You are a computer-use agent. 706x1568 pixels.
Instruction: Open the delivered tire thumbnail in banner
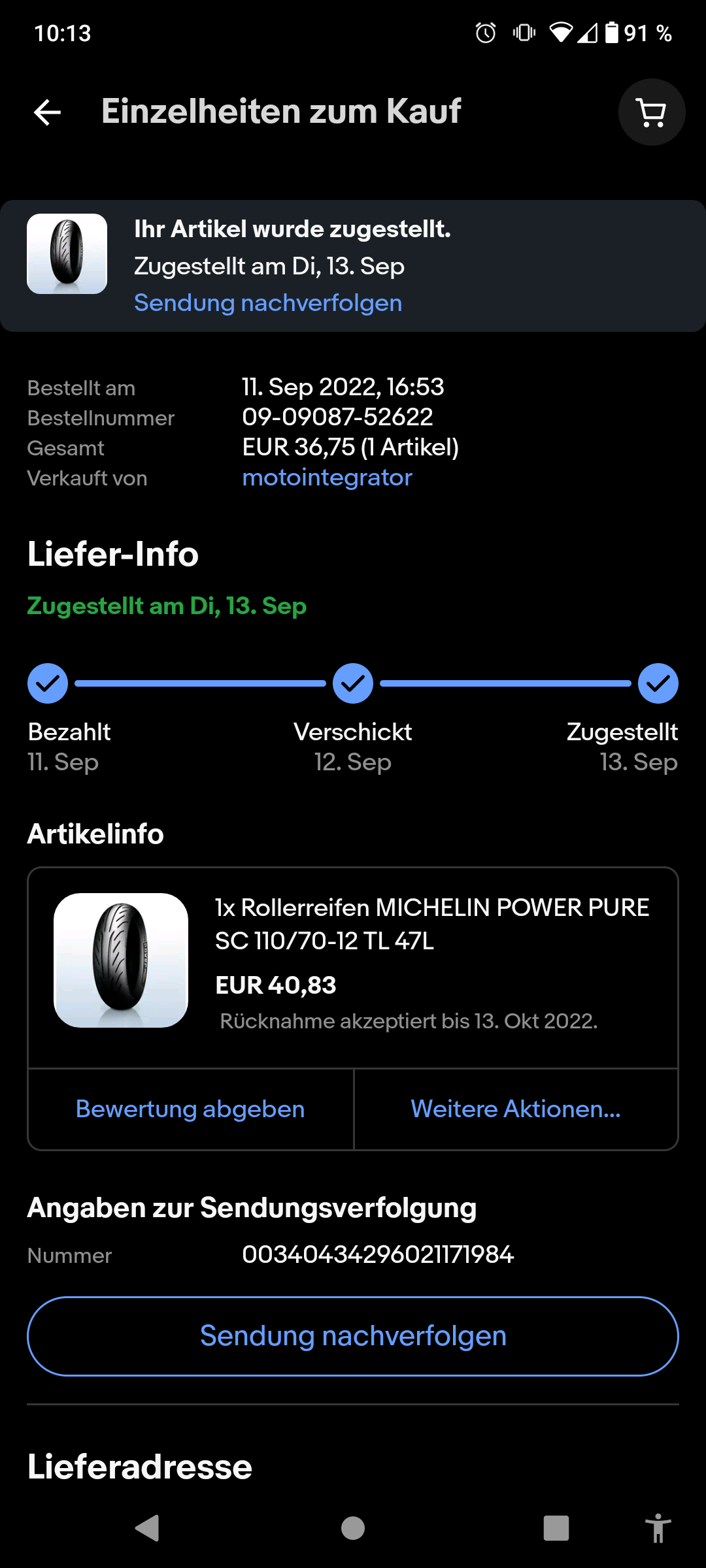click(x=67, y=253)
